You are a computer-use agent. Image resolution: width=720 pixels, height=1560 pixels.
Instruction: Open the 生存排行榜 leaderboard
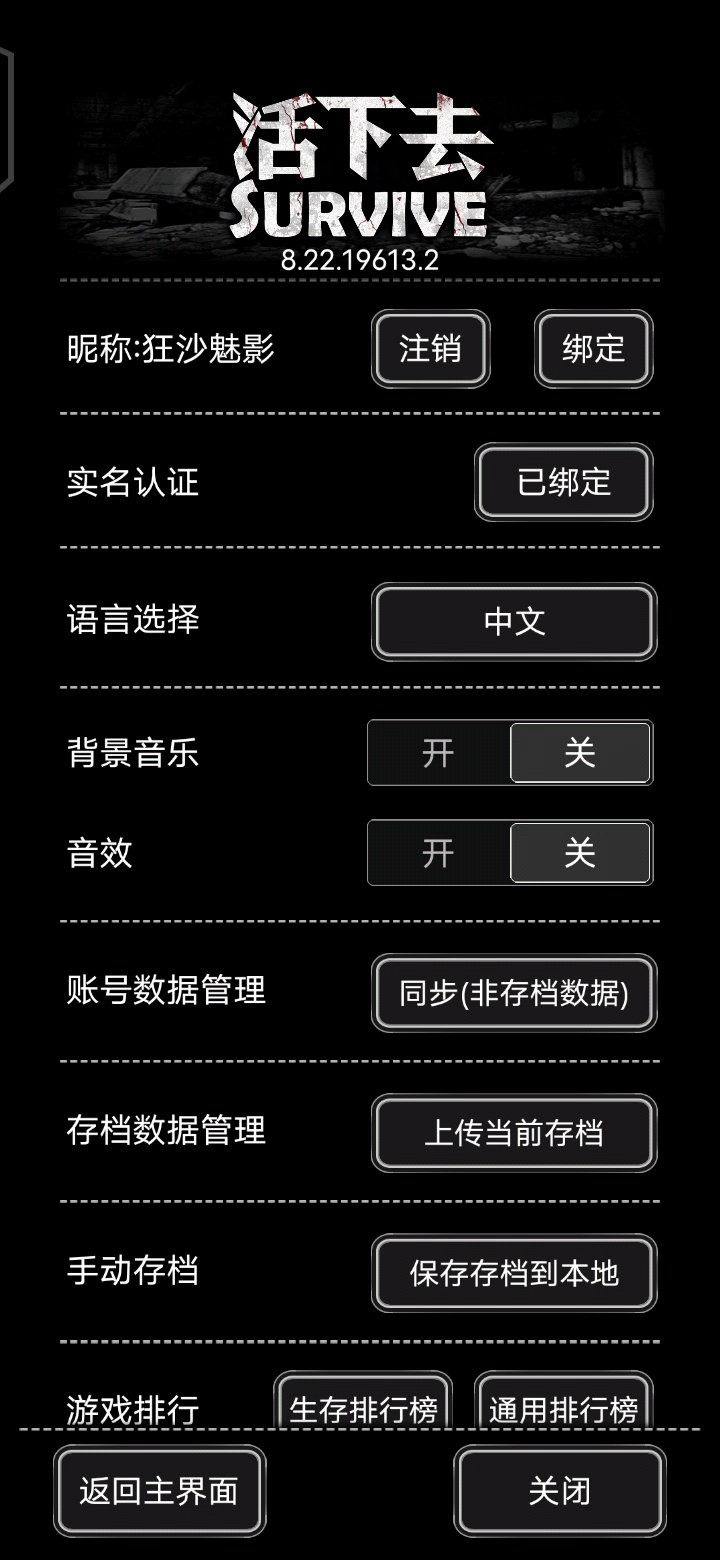[364, 1405]
